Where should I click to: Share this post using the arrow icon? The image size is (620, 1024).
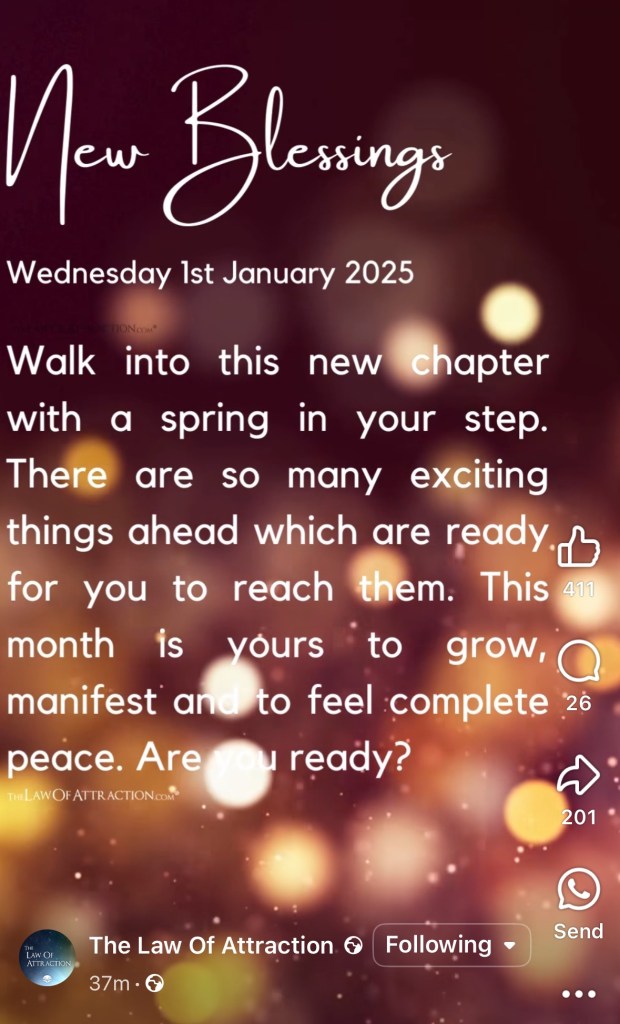pyautogui.click(x=578, y=776)
